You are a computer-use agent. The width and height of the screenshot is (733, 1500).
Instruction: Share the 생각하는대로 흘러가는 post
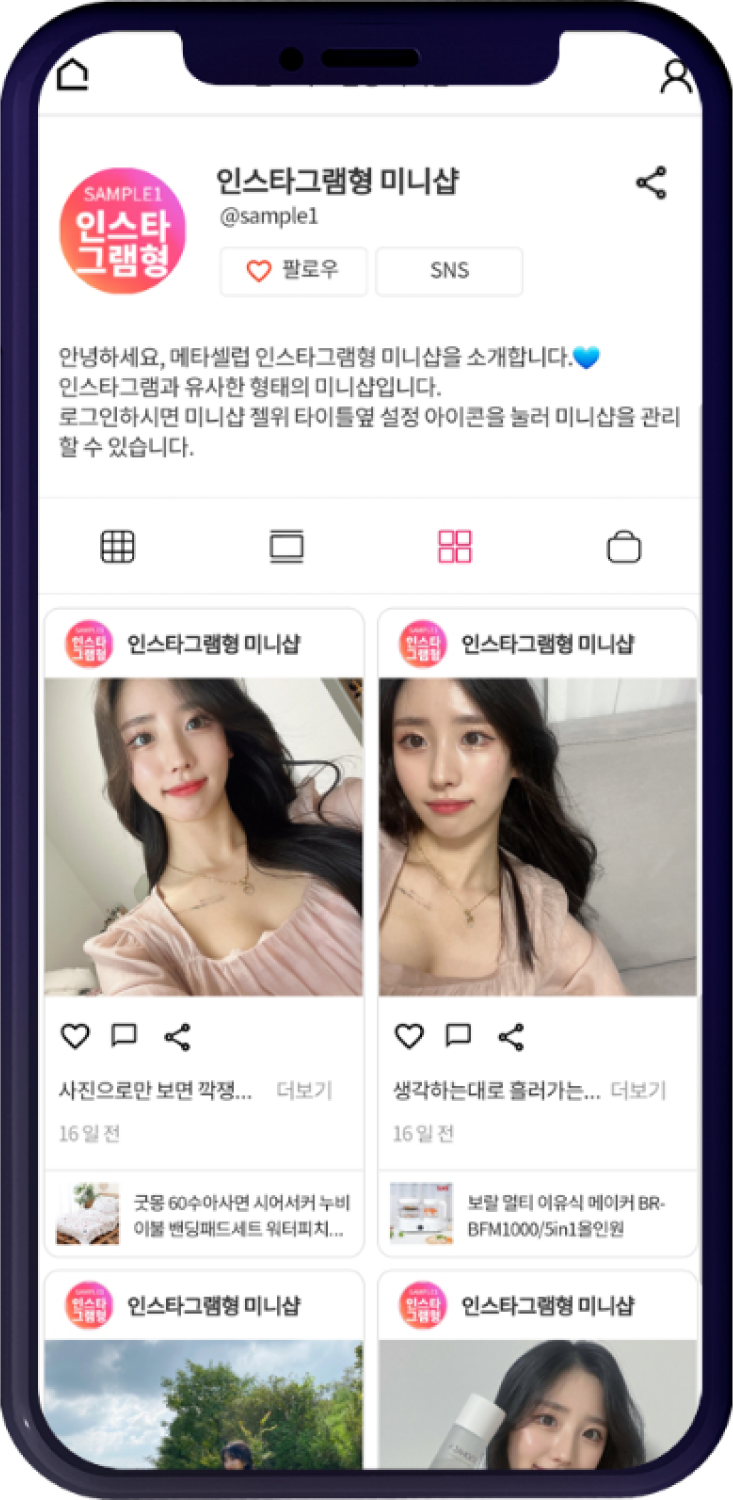click(511, 1037)
